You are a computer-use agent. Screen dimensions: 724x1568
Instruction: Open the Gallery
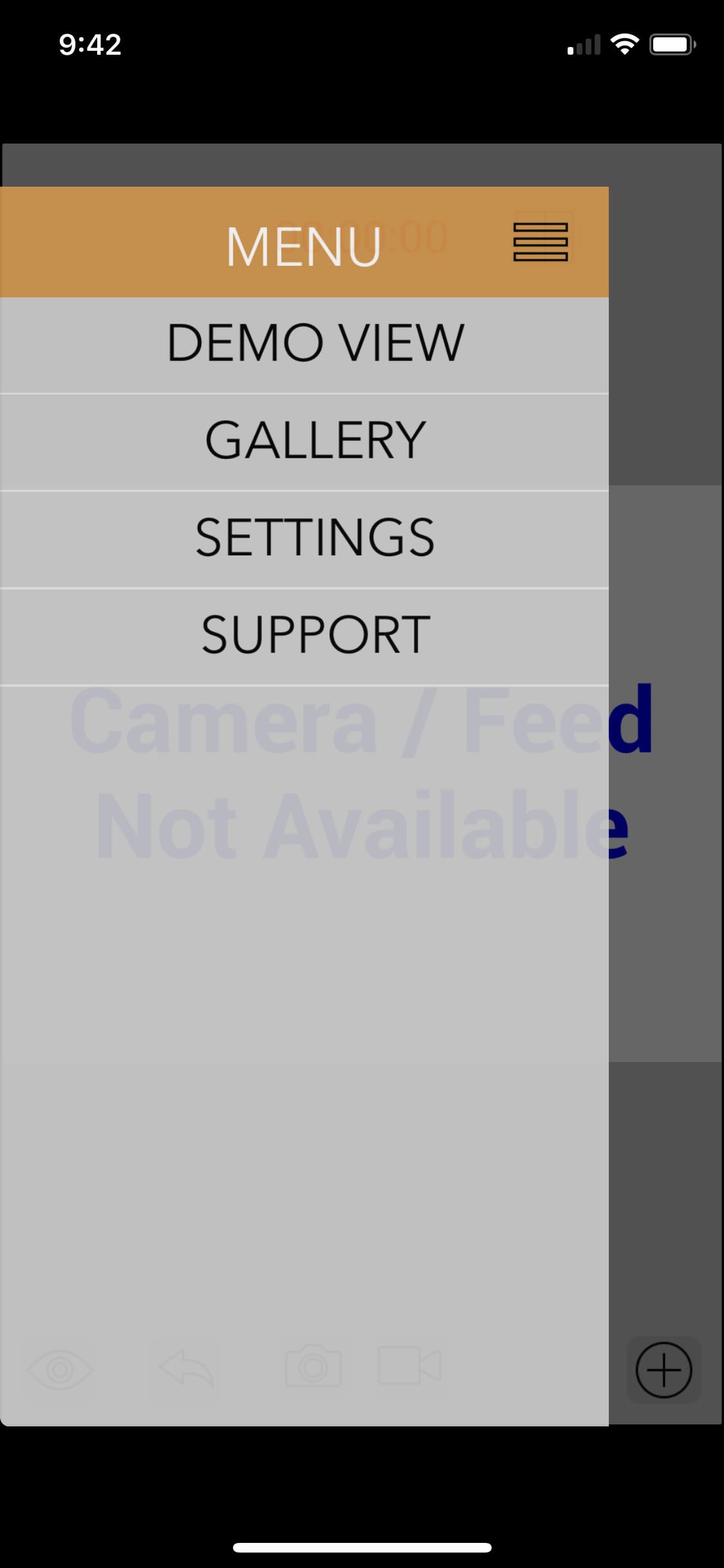point(315,440)
